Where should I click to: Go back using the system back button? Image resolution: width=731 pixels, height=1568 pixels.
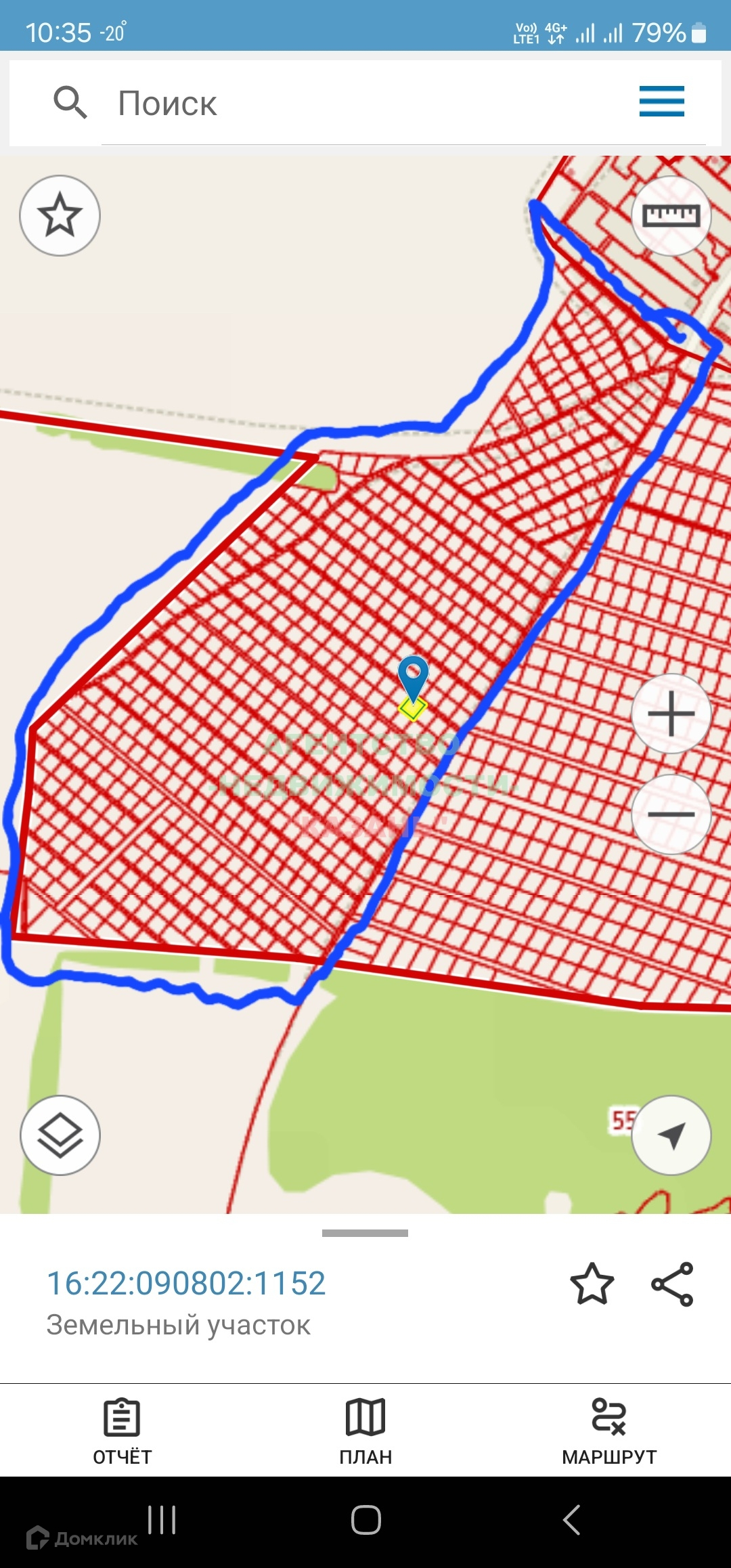point(572,1520)
